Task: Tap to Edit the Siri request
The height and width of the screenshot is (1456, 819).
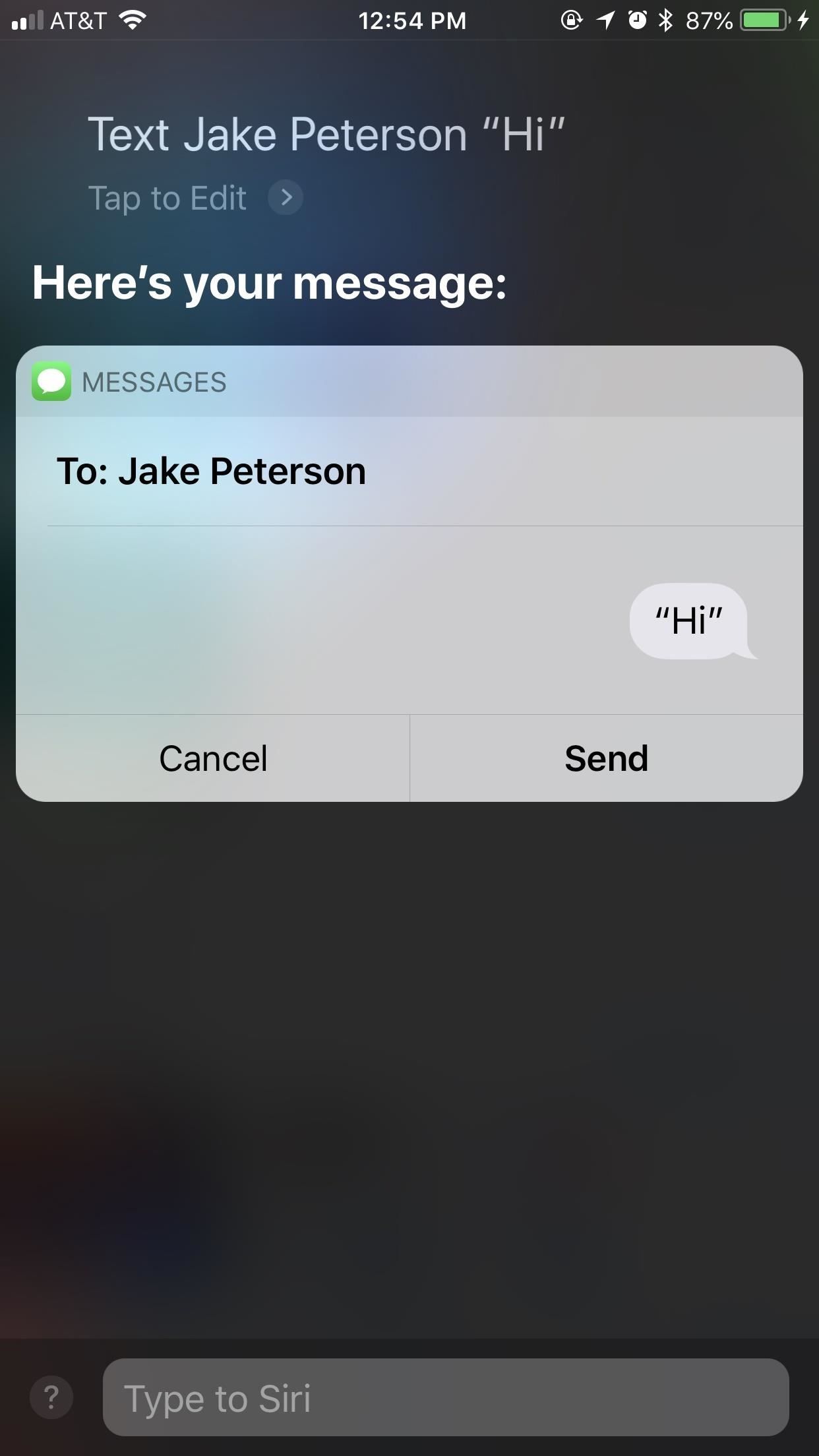Action: (195, 198)
